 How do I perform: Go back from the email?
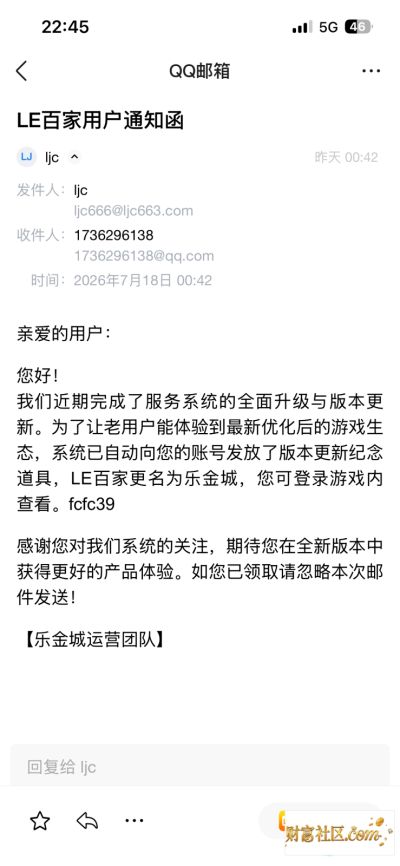coord(22,71)
